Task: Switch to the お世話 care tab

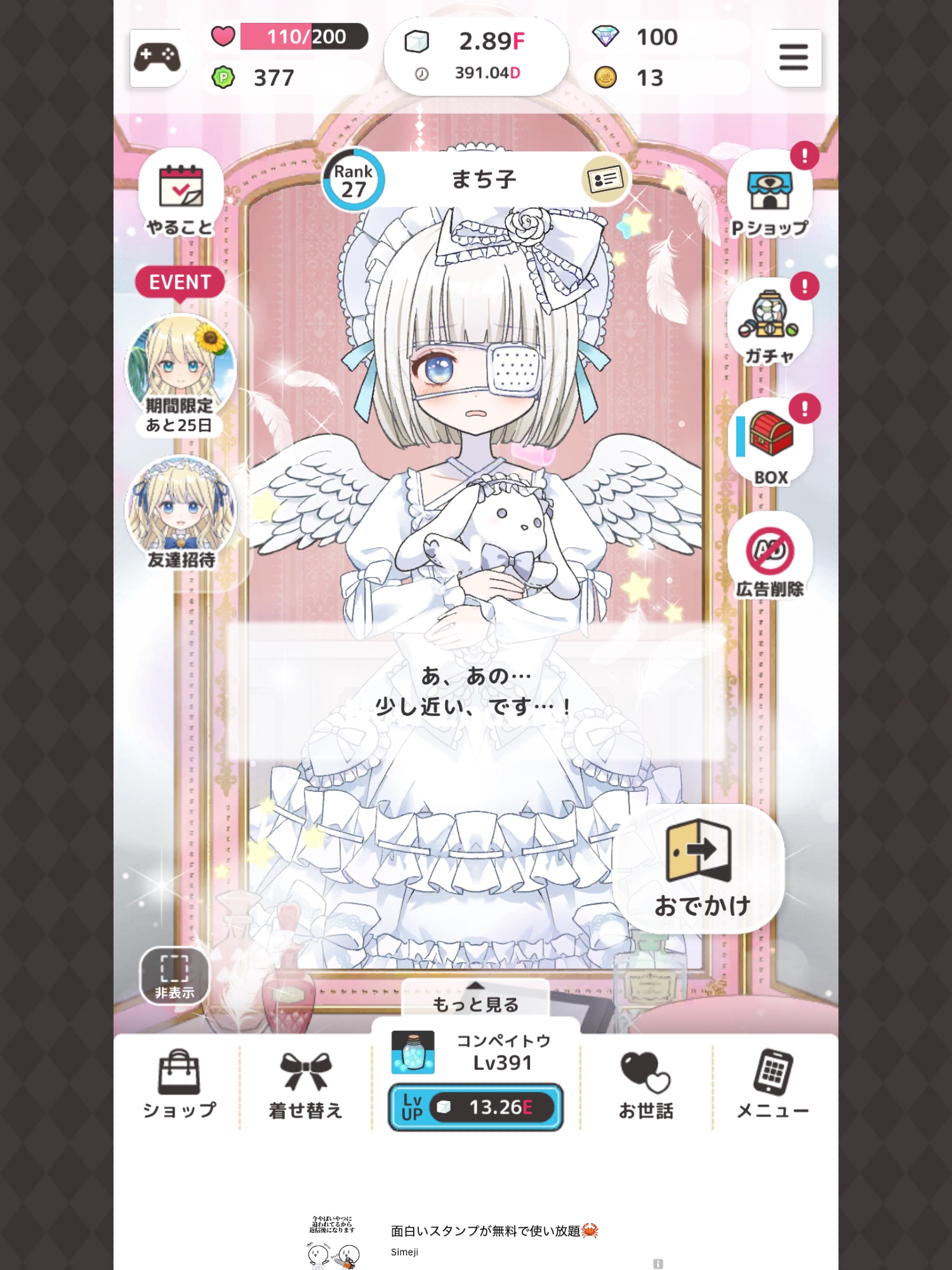Action: [645, 1085]
